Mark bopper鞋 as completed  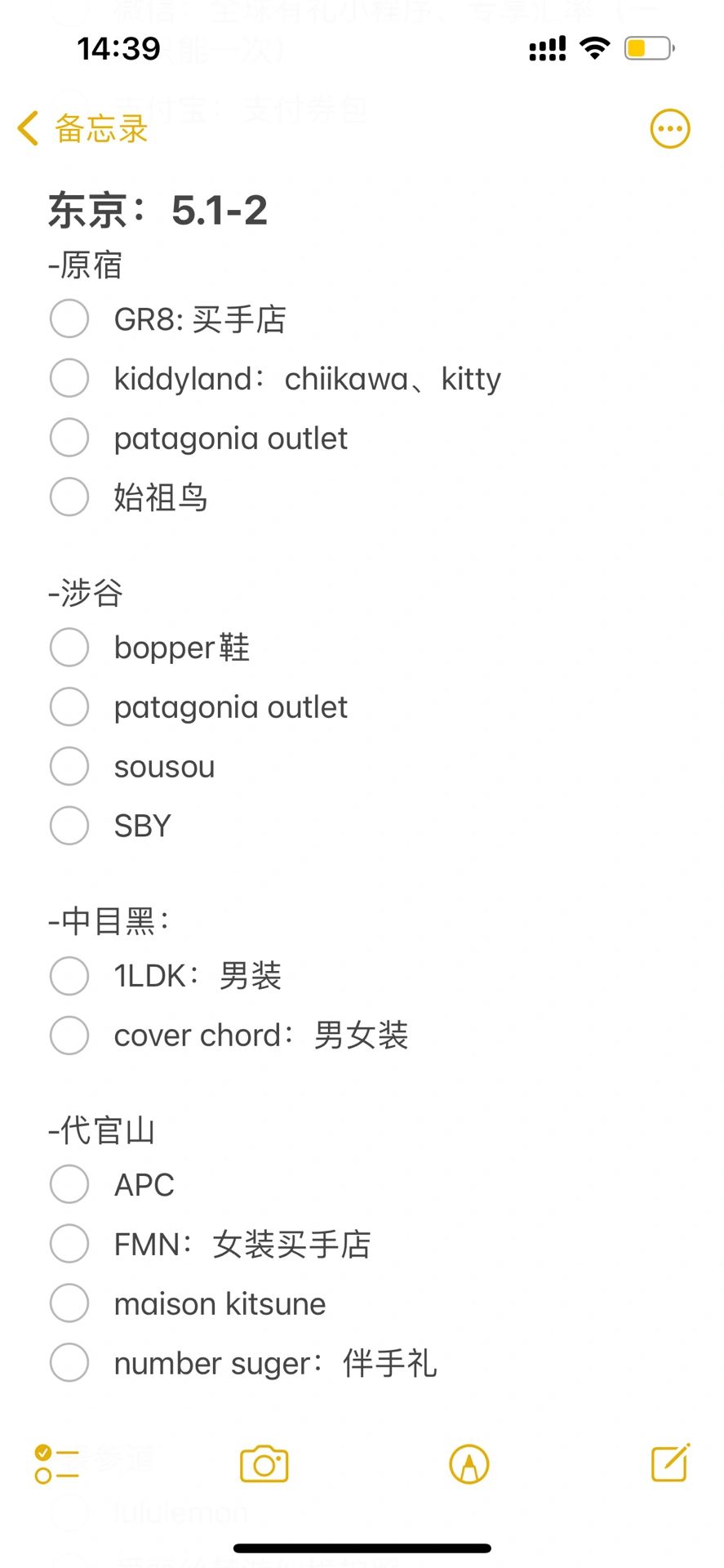pyautogui.click(x=69, y=648)
